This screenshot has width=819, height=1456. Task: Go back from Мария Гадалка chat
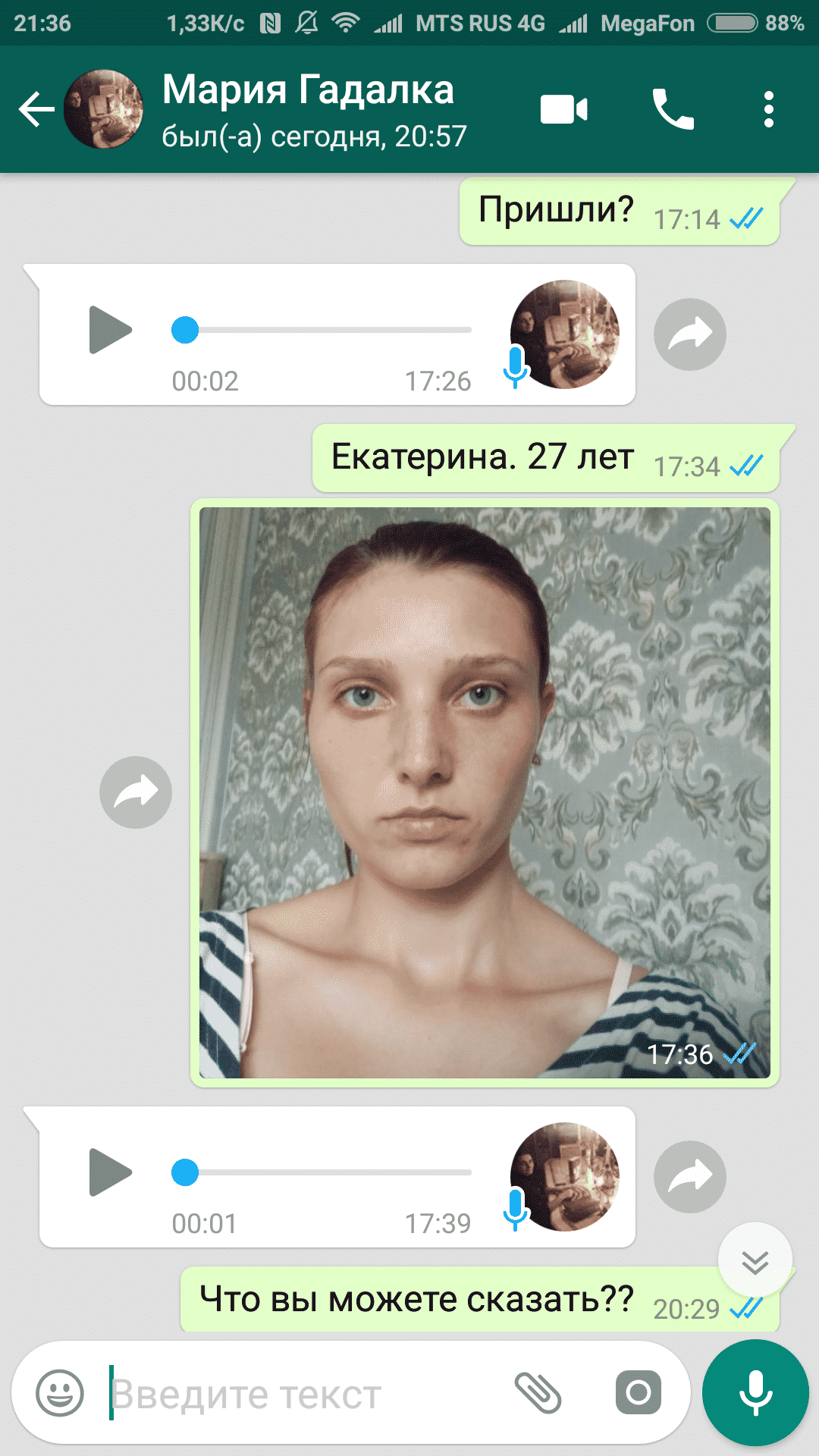pyautogui.click(x=36, y=110)
